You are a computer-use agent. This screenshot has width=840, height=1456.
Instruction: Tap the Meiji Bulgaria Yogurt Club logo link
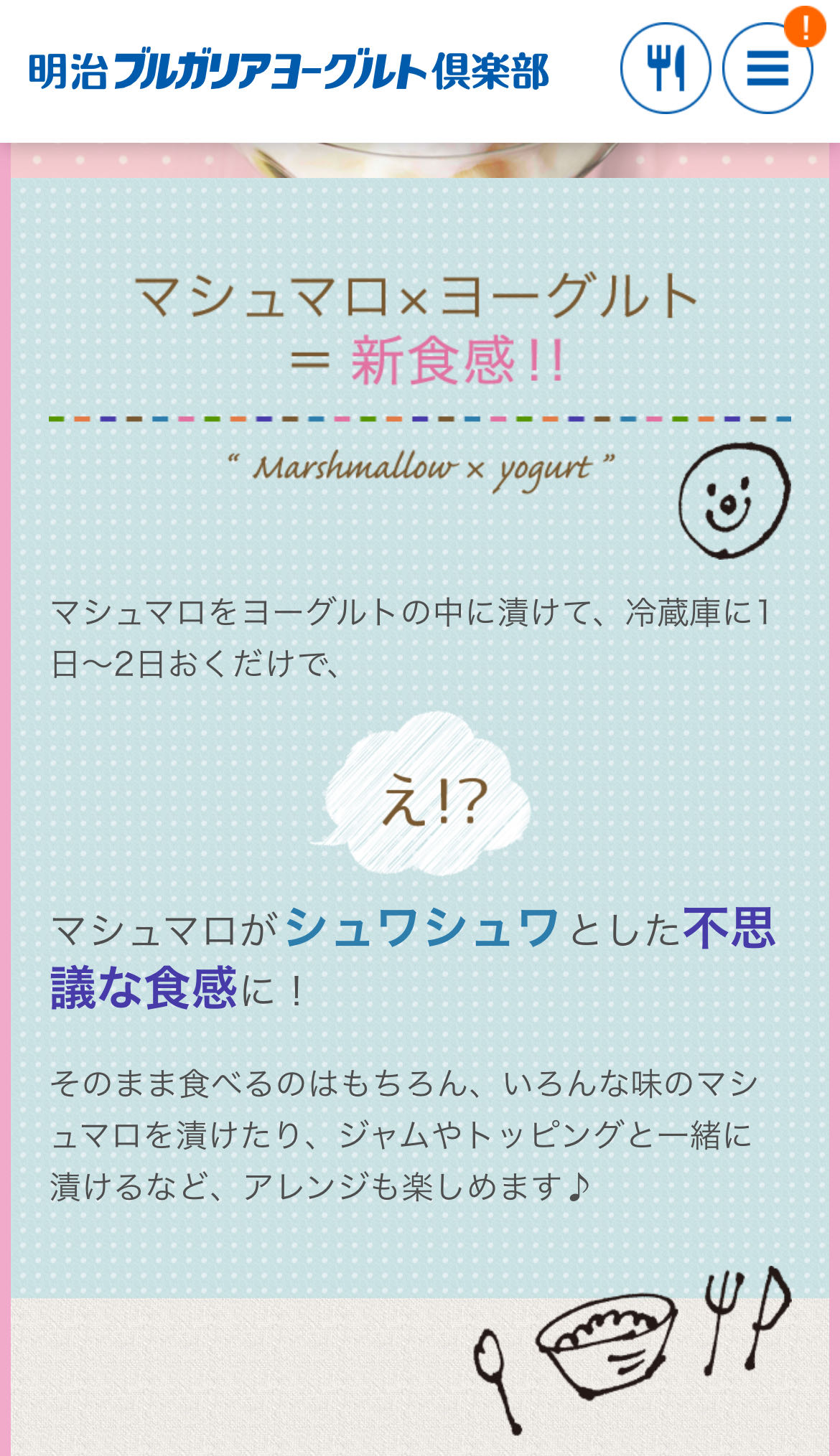coord(289,70)
